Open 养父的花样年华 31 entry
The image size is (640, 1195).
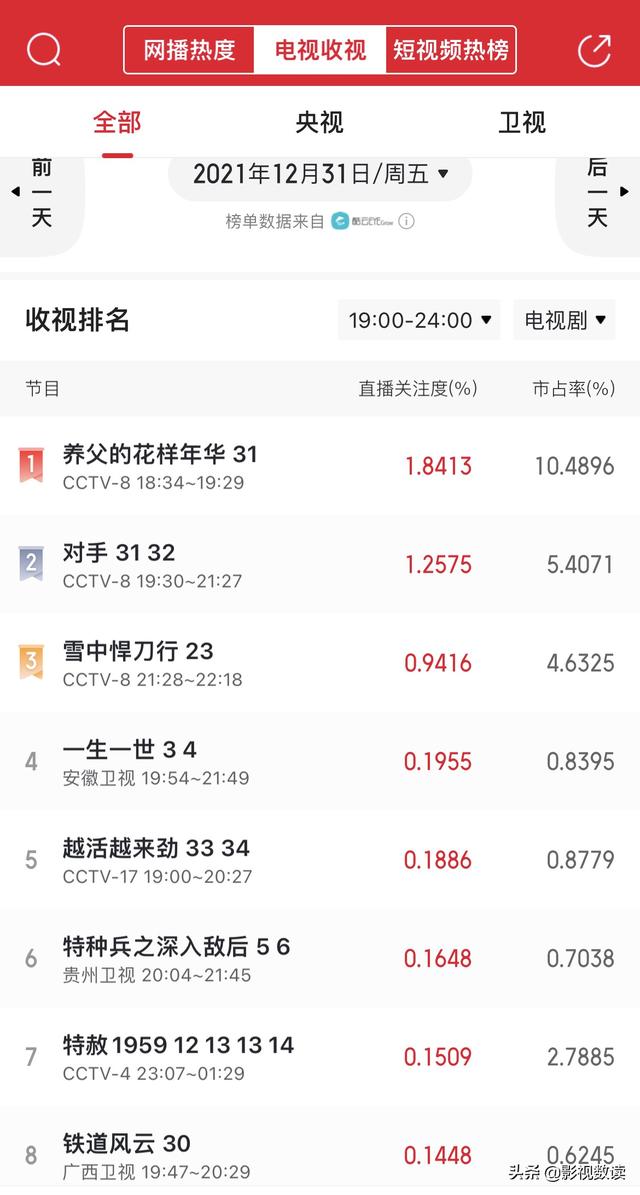pos(320,466)
